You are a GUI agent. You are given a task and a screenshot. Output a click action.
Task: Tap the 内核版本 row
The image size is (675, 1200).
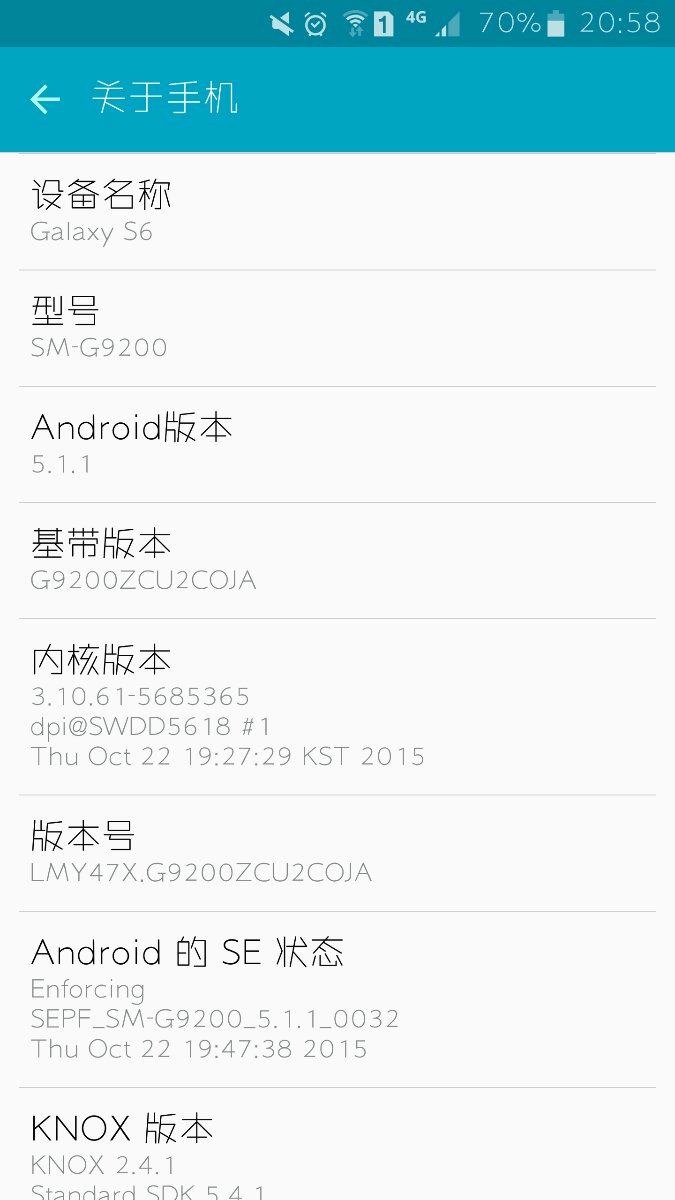coord(337,707)
